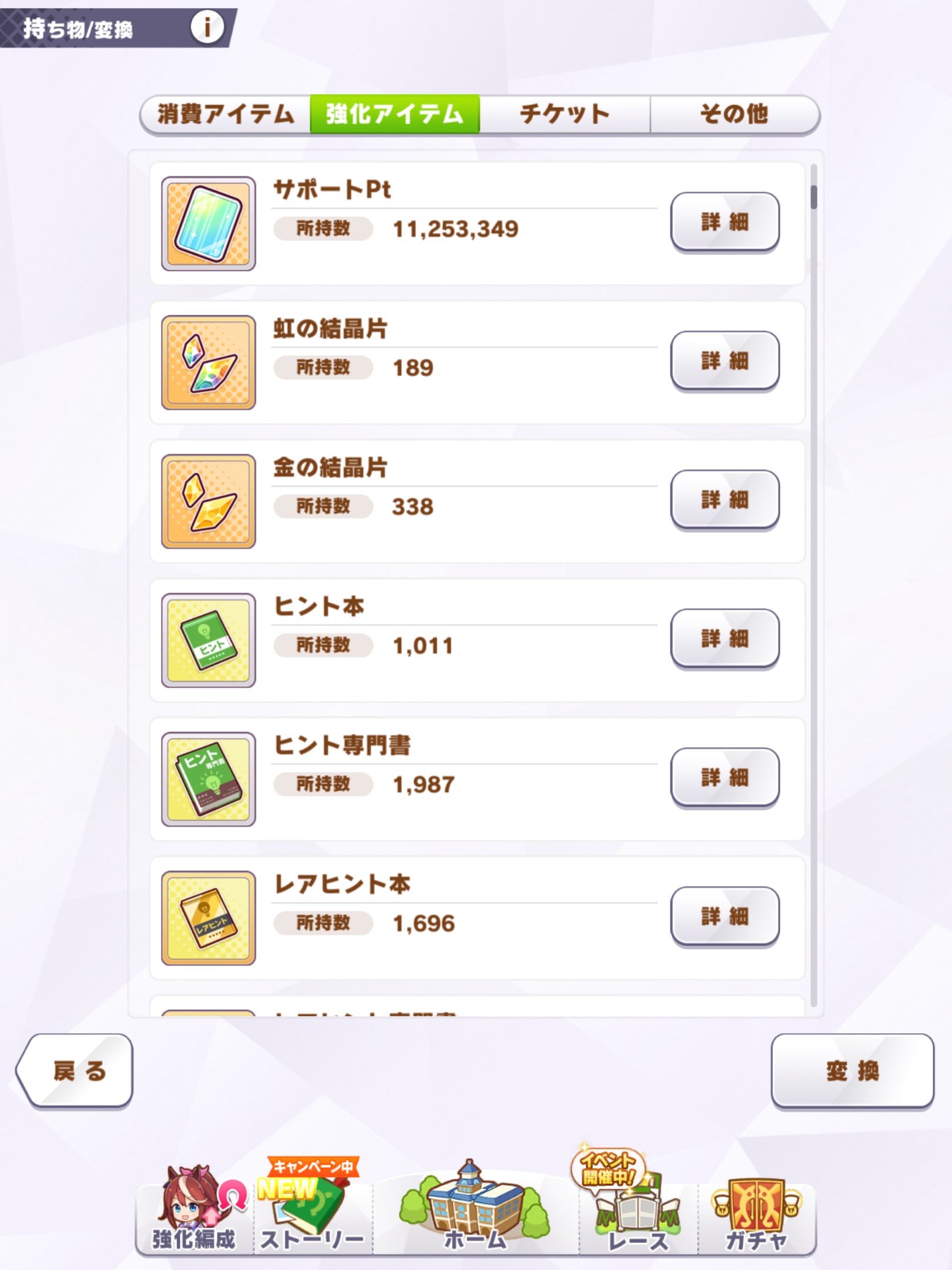
Task: Select the 強化アイテム tab
Action: point(395,114)
